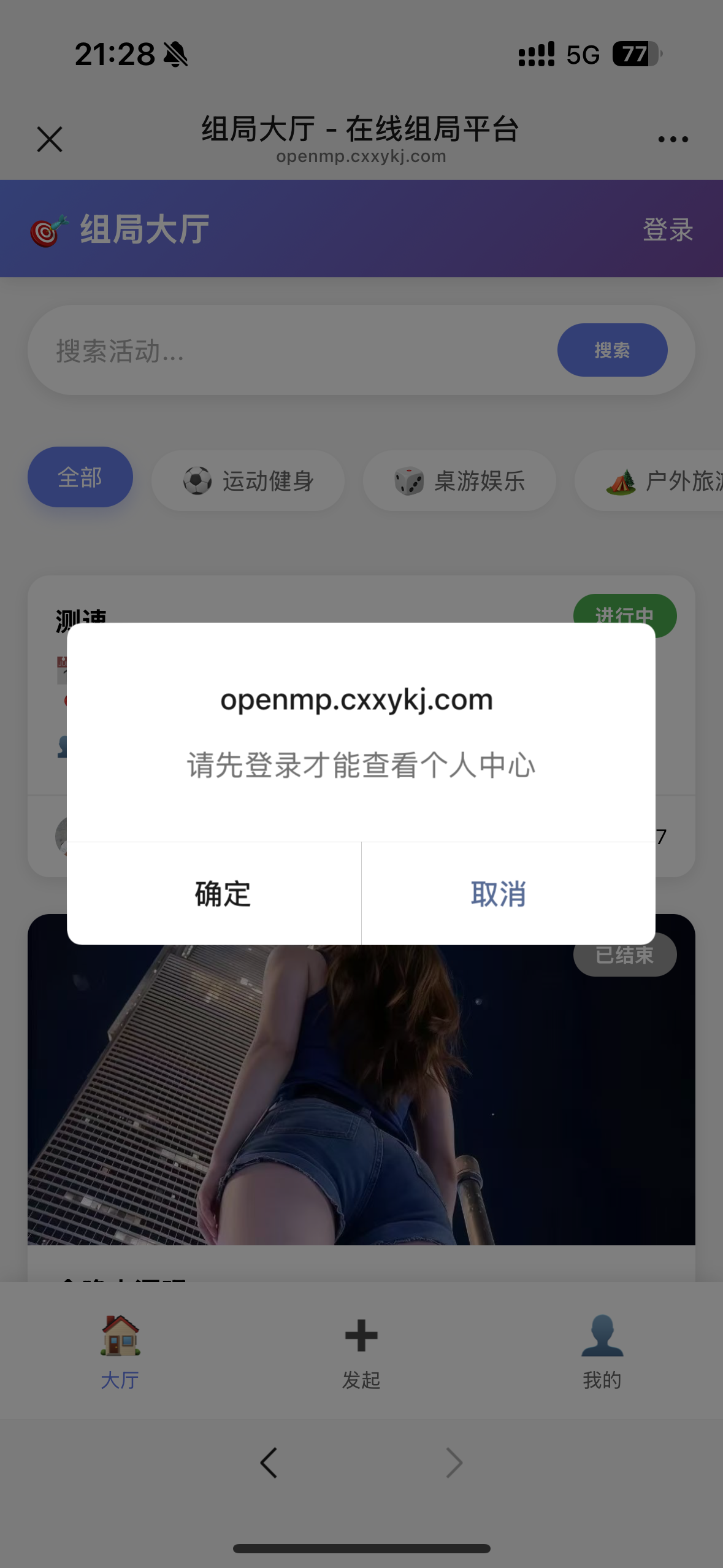Image resolution: width=723 pixels, height=1568 pixels.
Task: Tap the soccer ball icon on 运动健身
Action: point(197,480)
